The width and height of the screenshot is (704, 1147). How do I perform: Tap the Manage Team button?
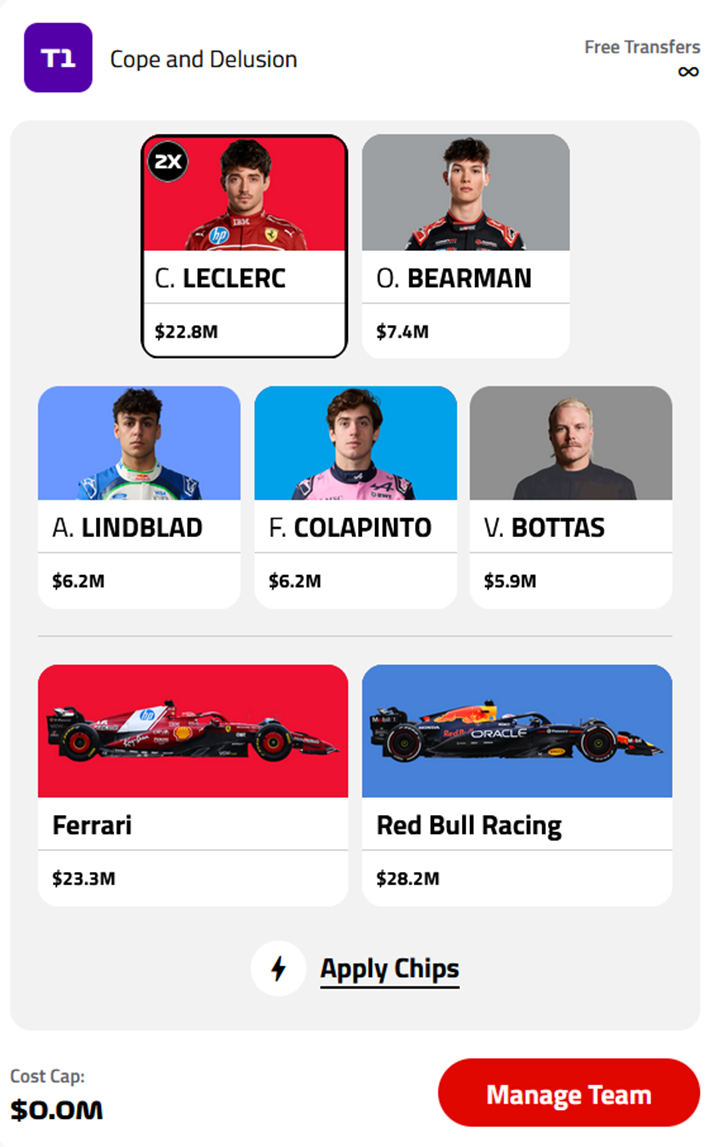tap(568, 1094)
